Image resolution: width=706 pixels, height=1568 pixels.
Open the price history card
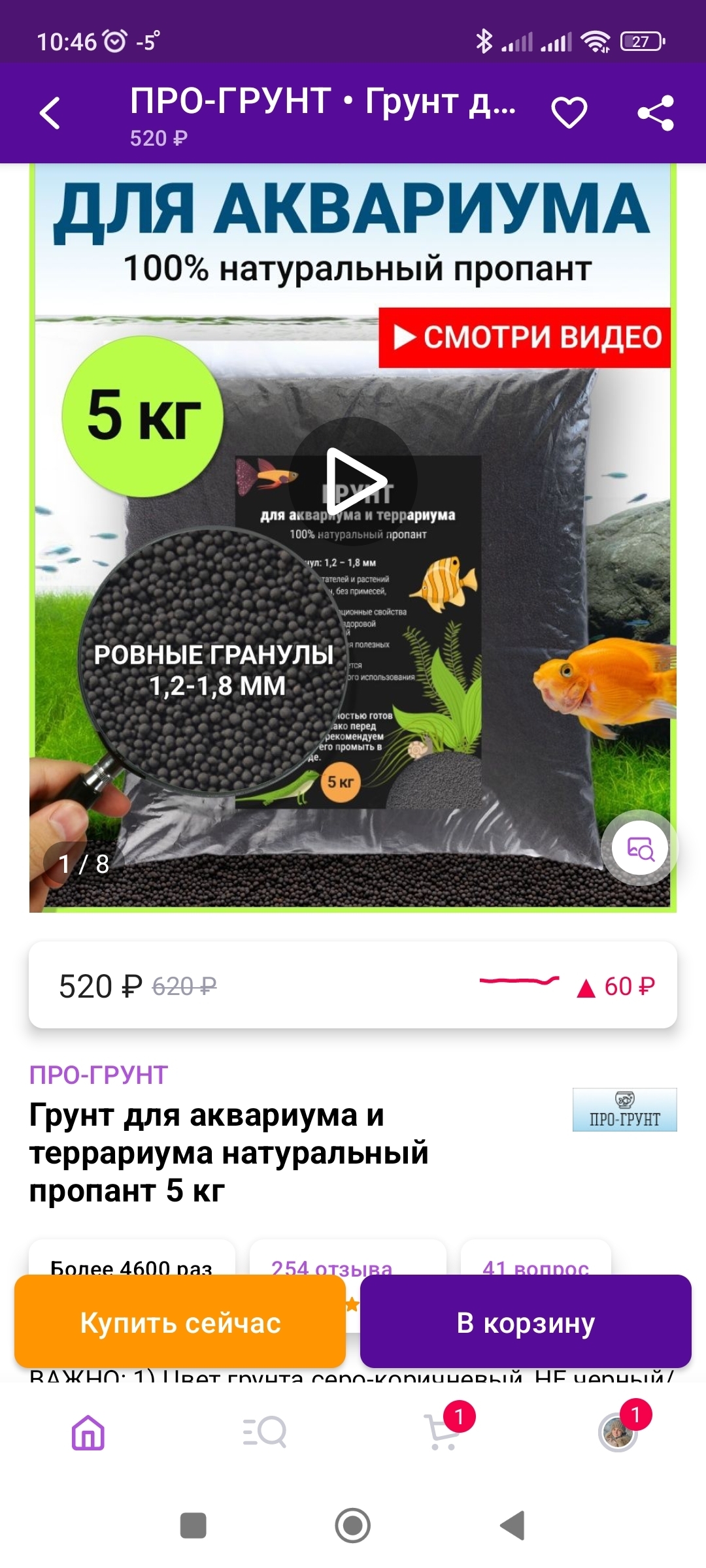tap(353, 985)
